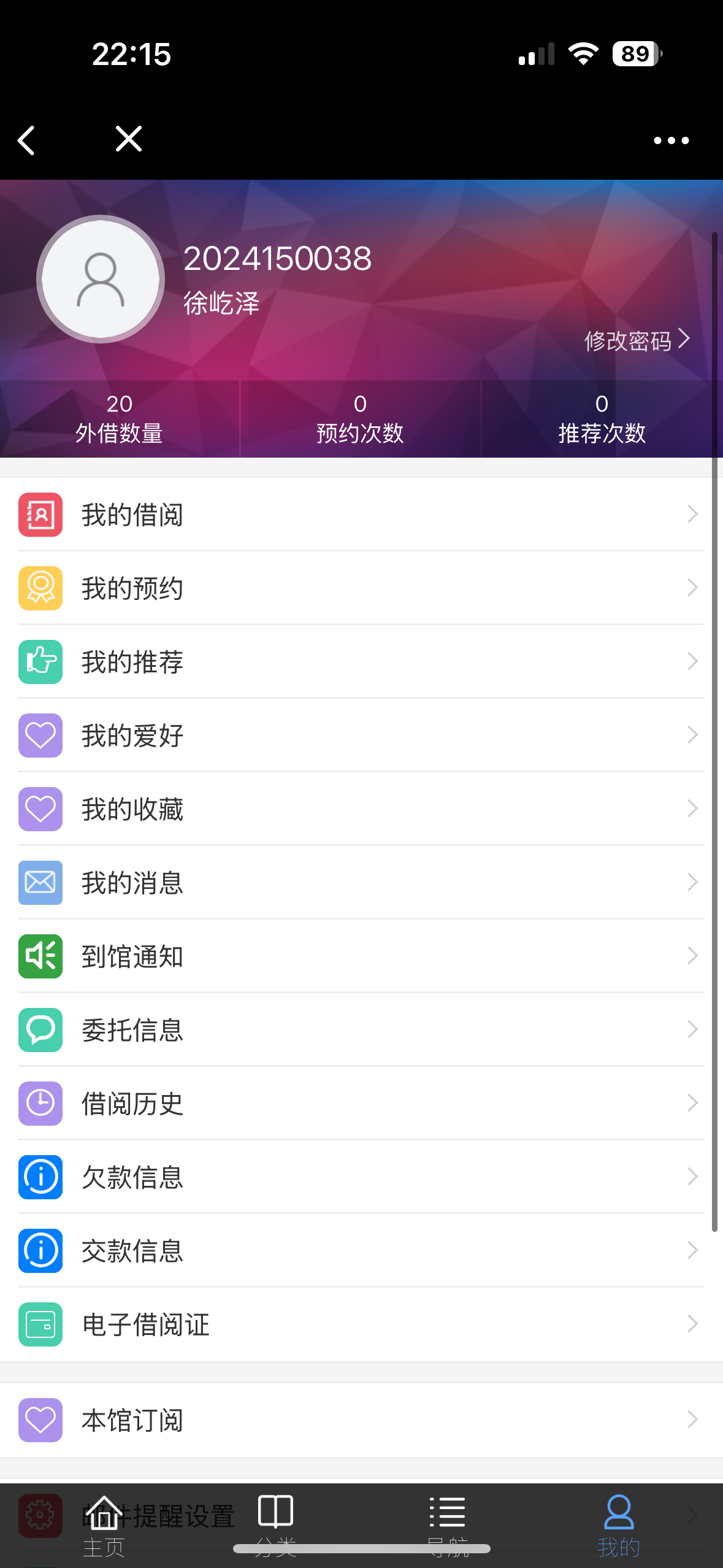Viewport: 723px width, 1568px height.
Task: Go back using the arrow icon
Action: point(27,140)
